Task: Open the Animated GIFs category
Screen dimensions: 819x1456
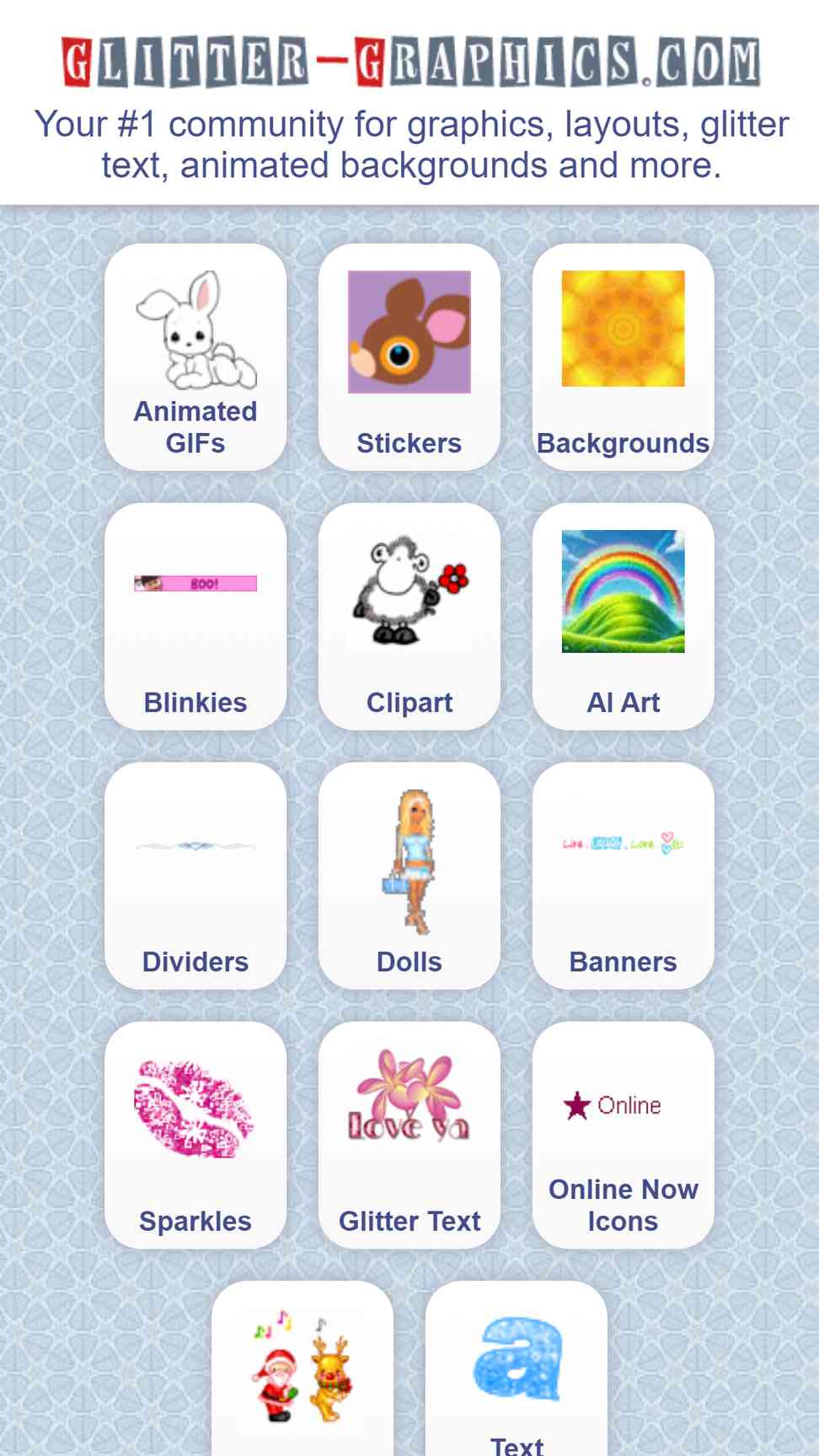Action: 195,357
